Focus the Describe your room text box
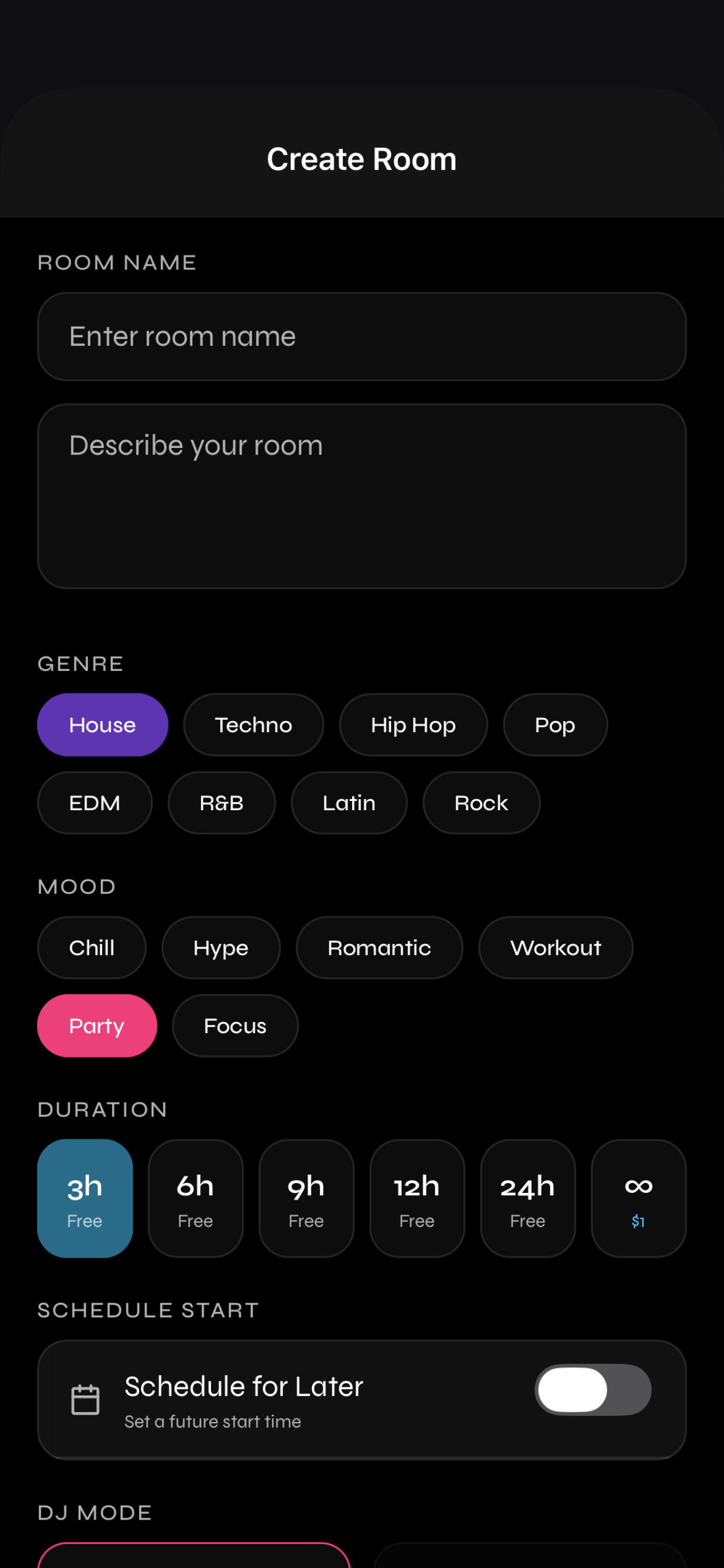 click(x=361, y=496)
